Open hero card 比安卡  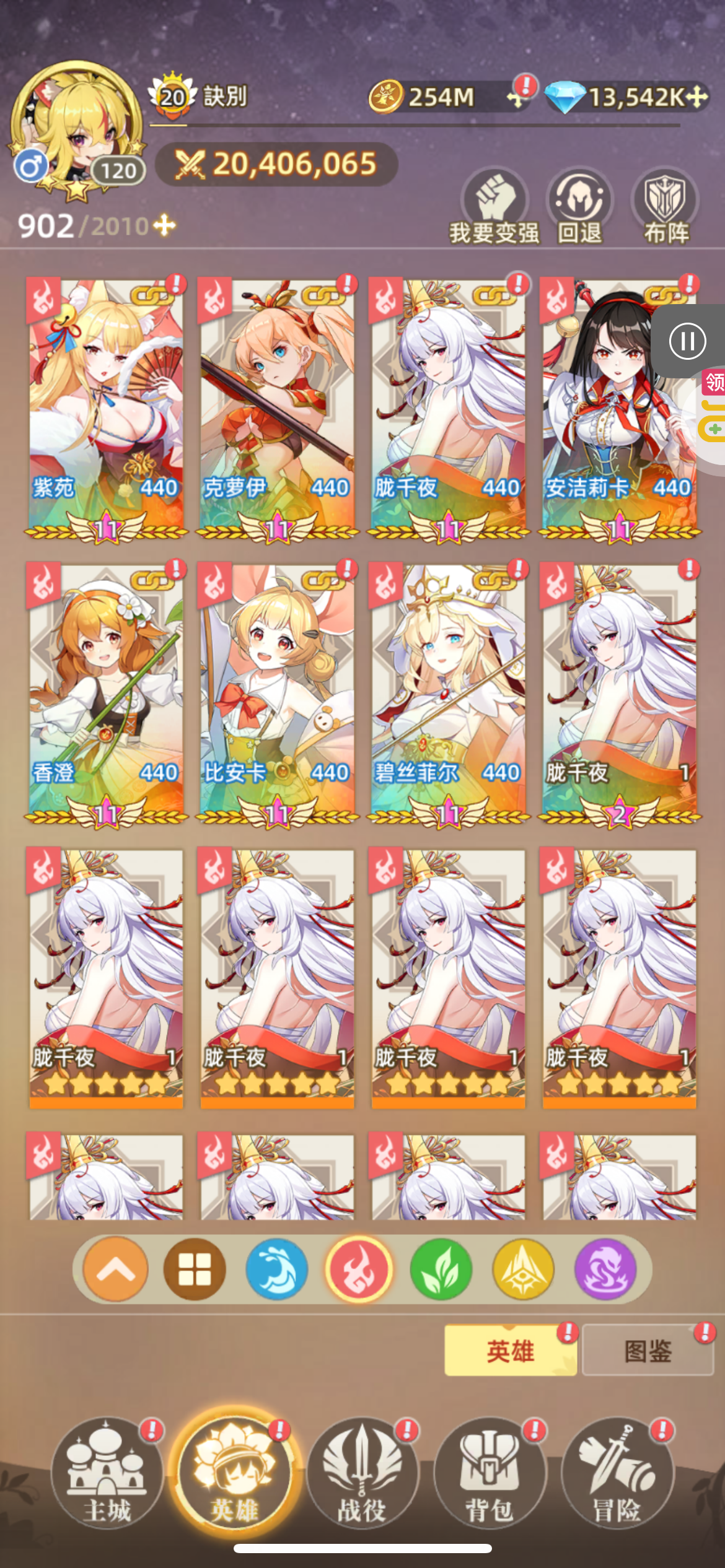pos(277,694)
